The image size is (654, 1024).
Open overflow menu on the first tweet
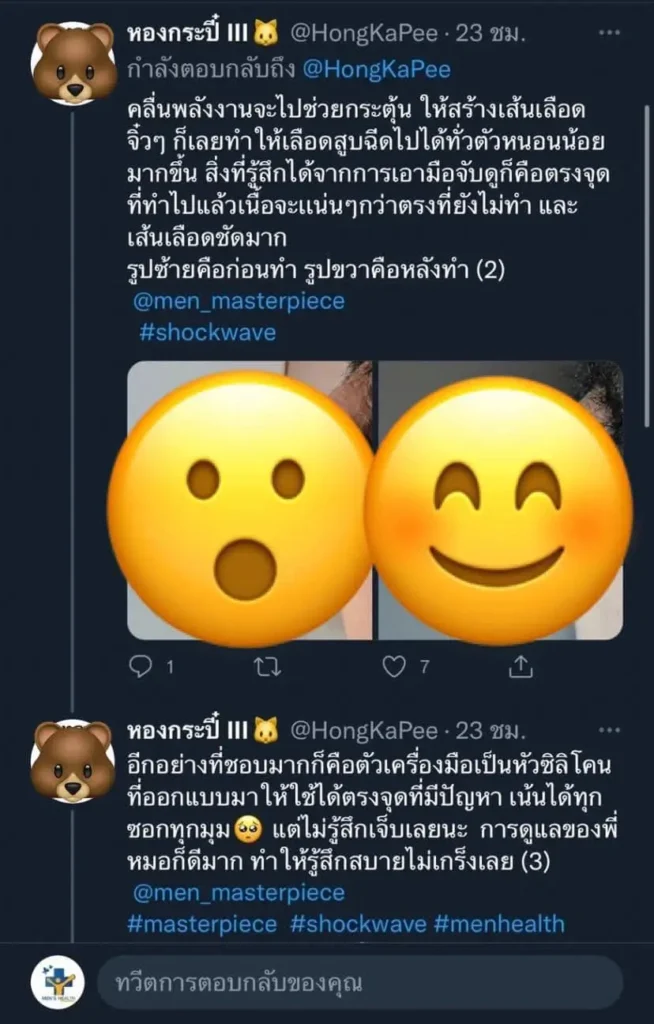pyautogui.click(x=609, y=33)
